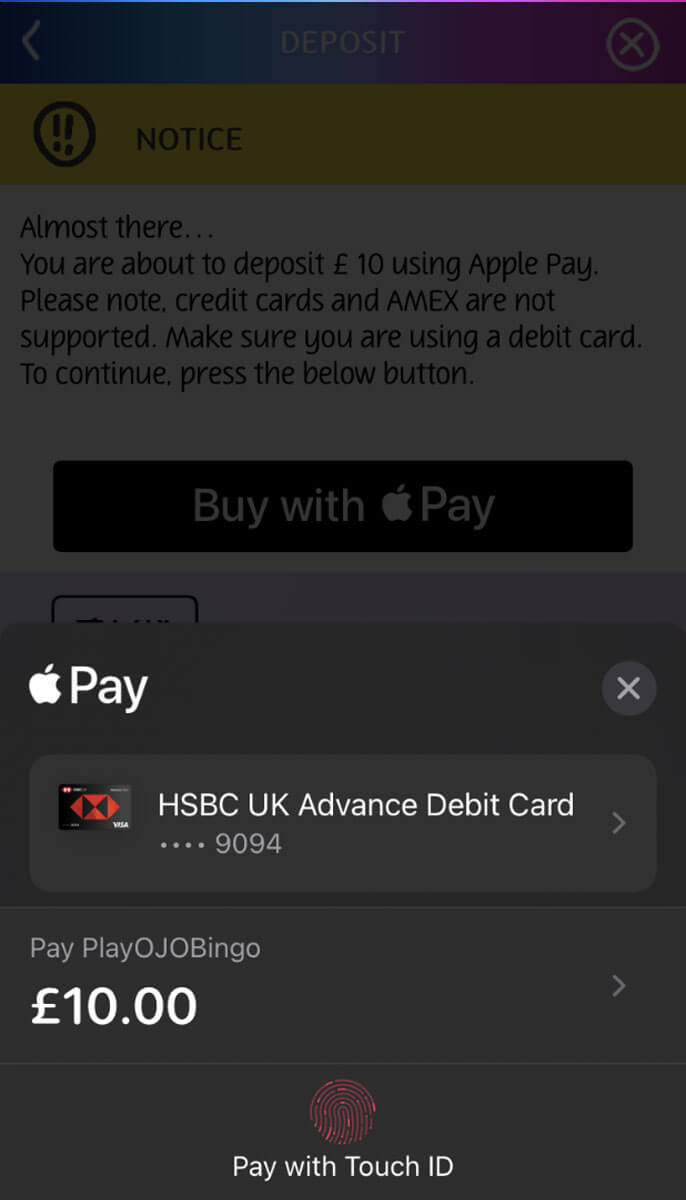Close the Deposit screen
Screen dimensions: 686x1200
(632, 43)
